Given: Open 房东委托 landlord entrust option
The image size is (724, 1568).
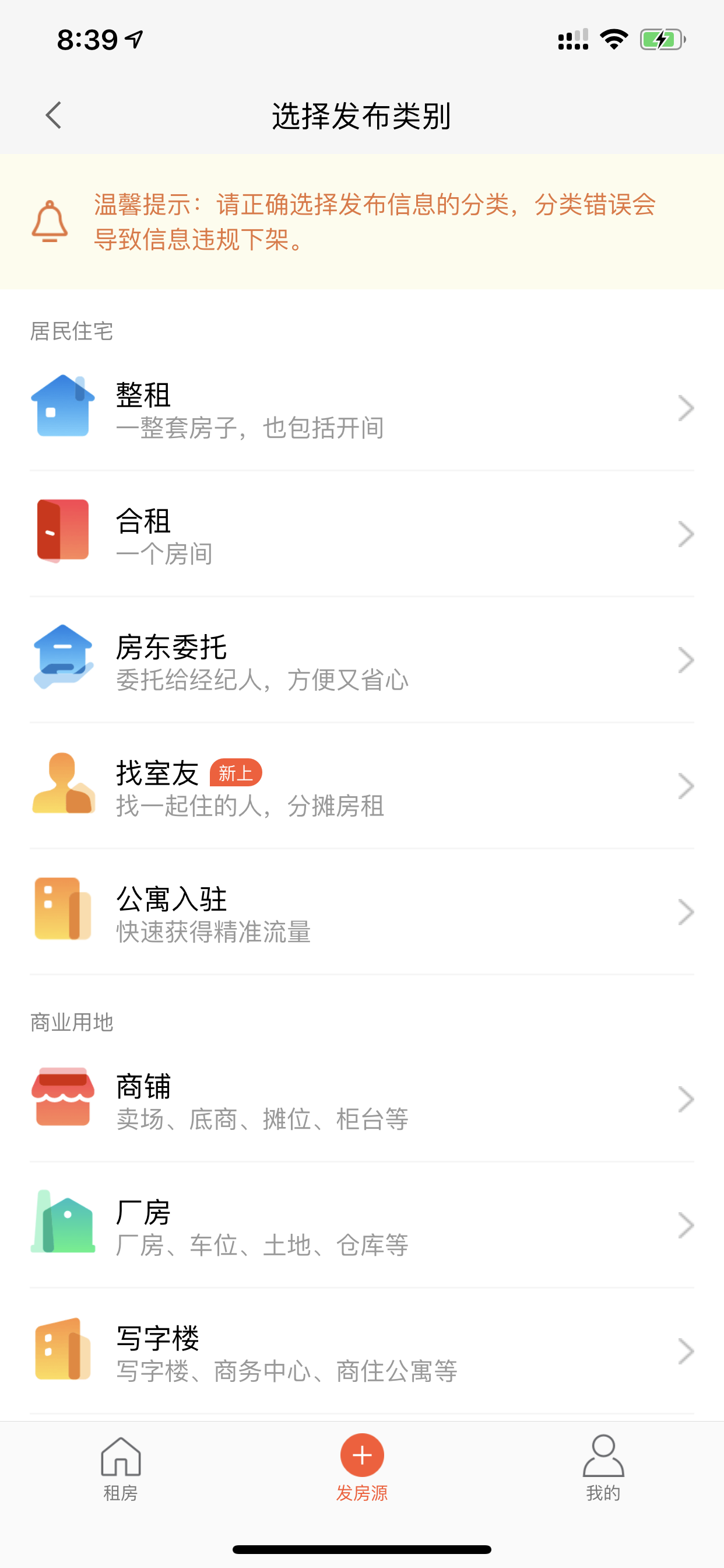Looking at the screenshot, I should tap(362, 660).
